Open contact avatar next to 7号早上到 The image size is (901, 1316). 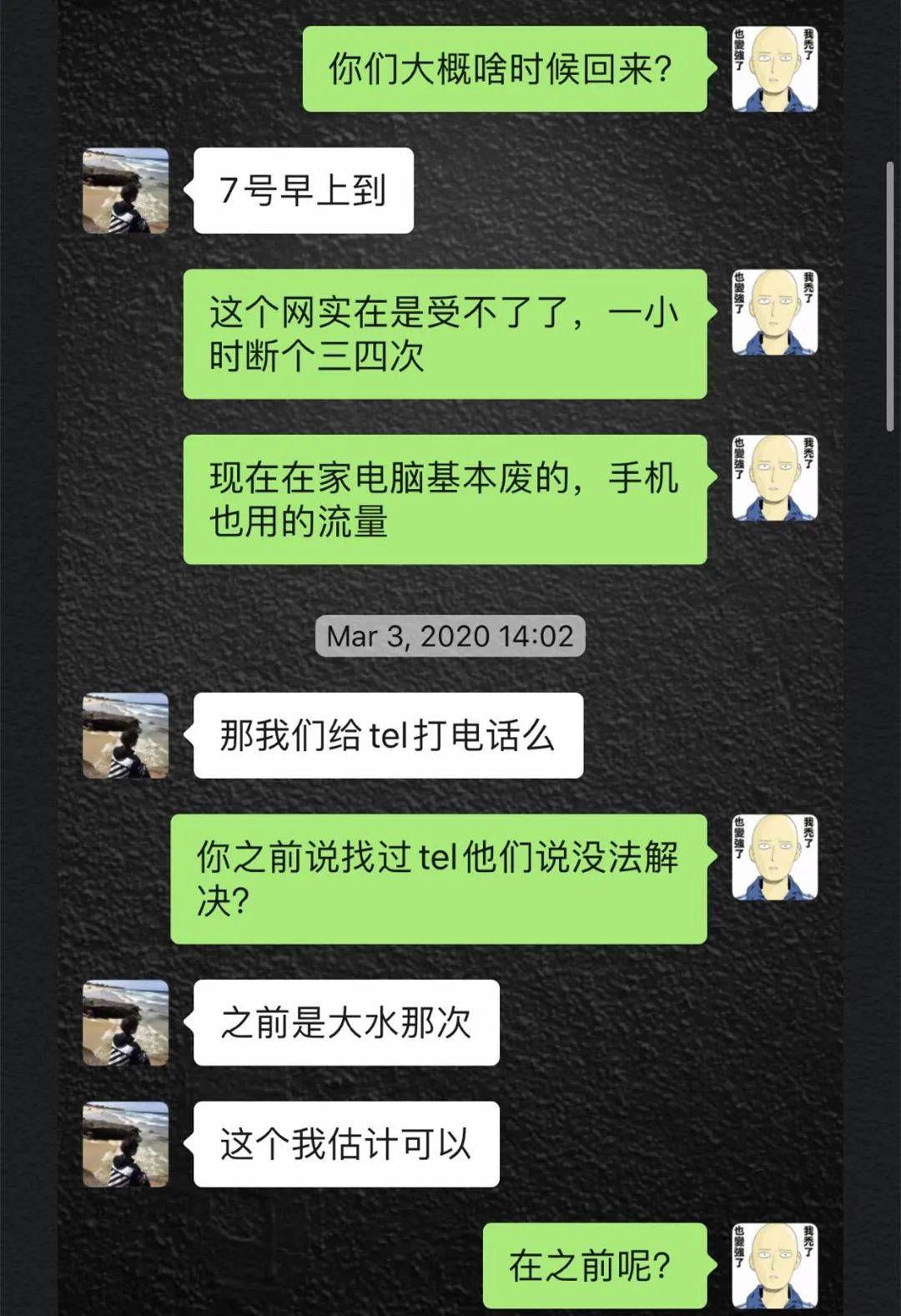pyautogui.click(x=126, y=190)
